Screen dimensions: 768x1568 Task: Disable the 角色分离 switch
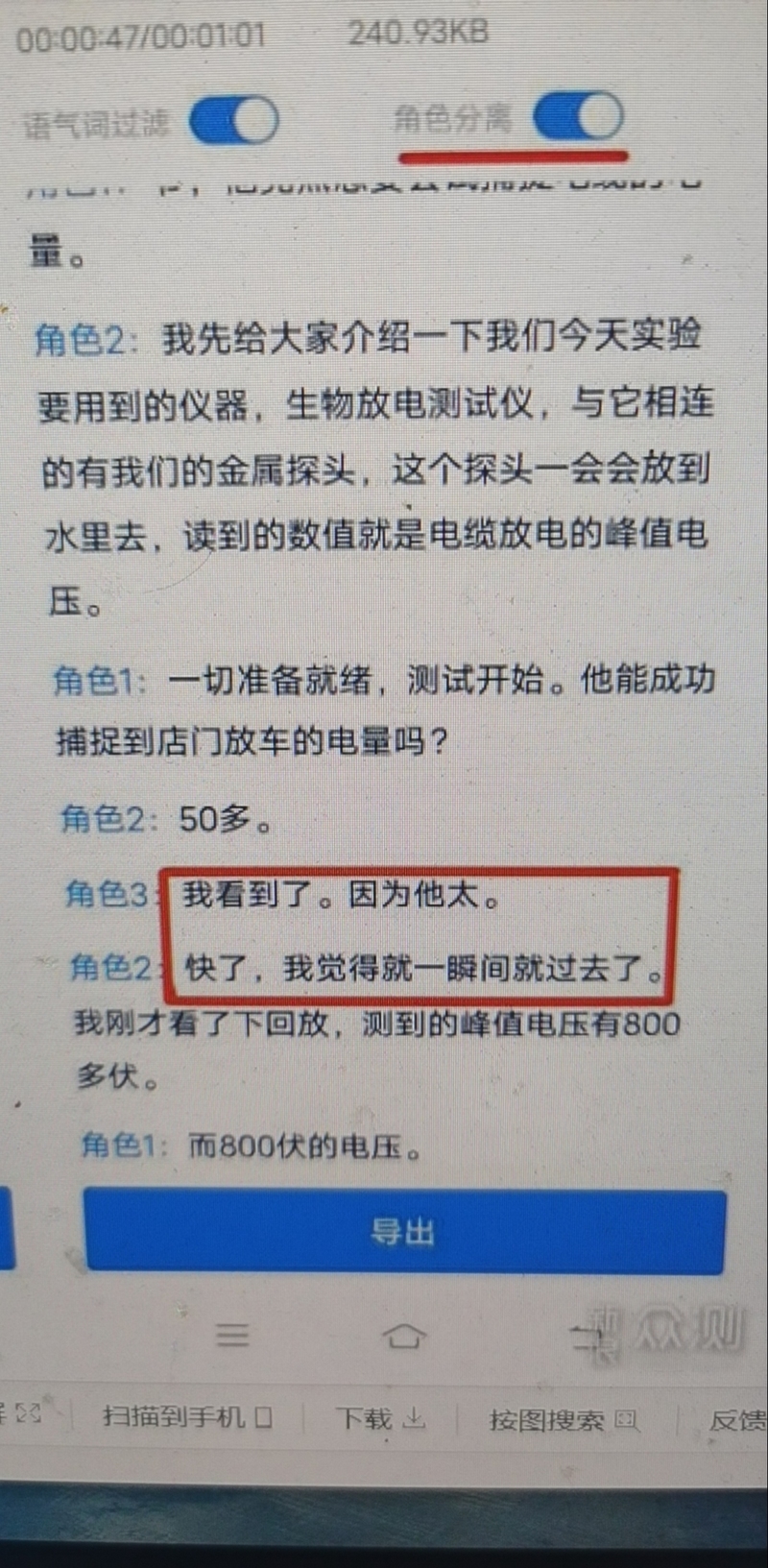pyautogui.click(x=577, y=118)
